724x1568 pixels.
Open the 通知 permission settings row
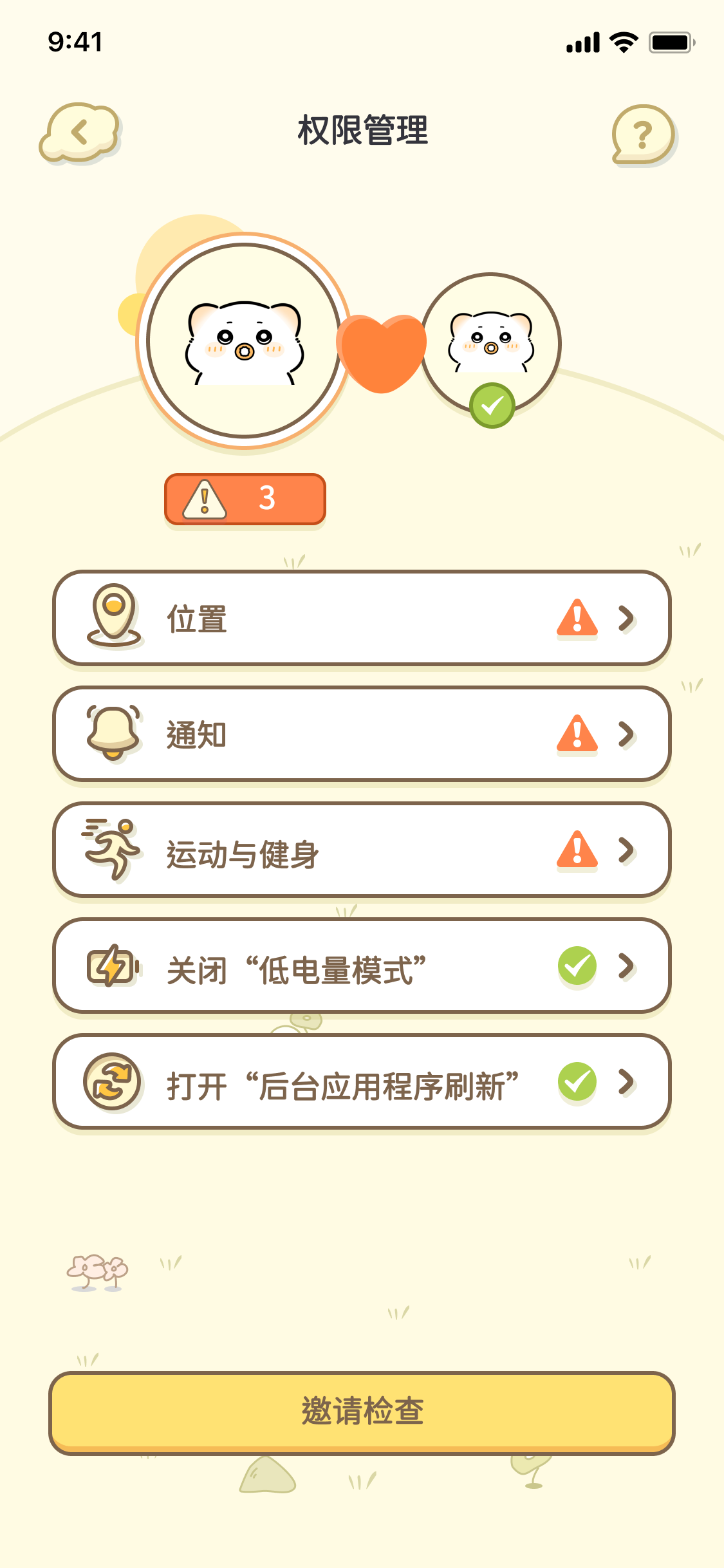362,734
